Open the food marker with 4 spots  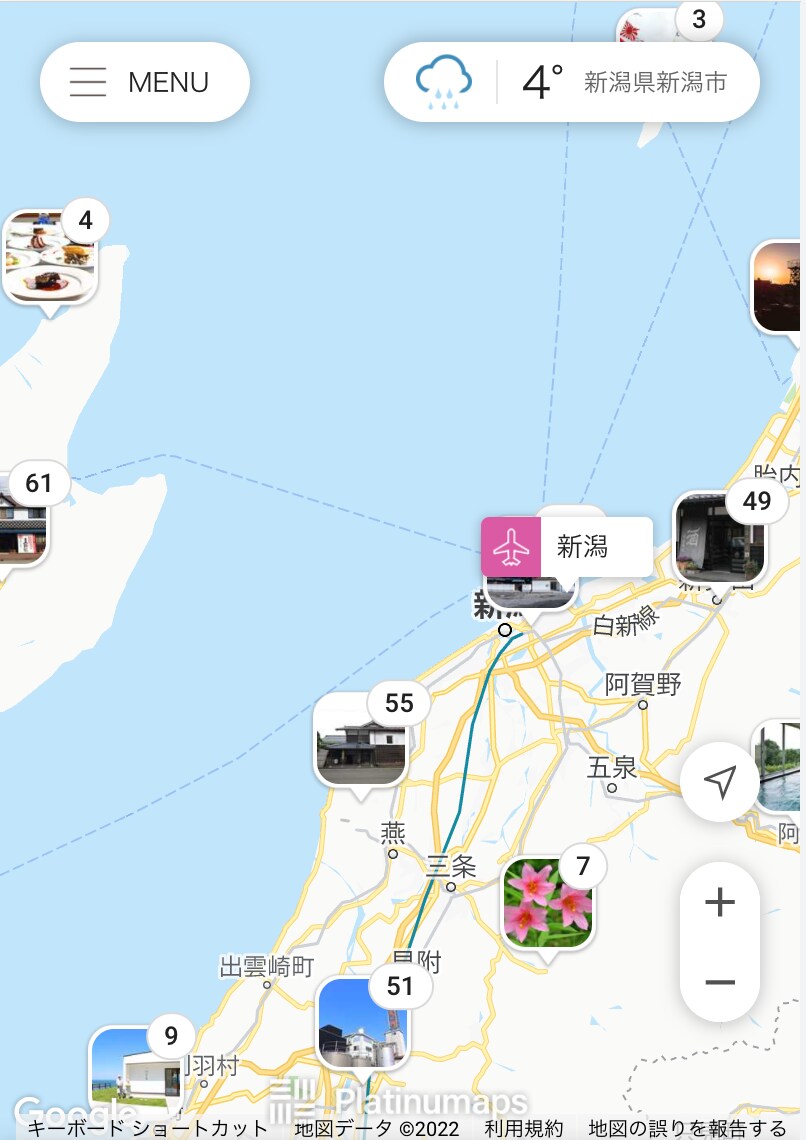click(49, 256)
